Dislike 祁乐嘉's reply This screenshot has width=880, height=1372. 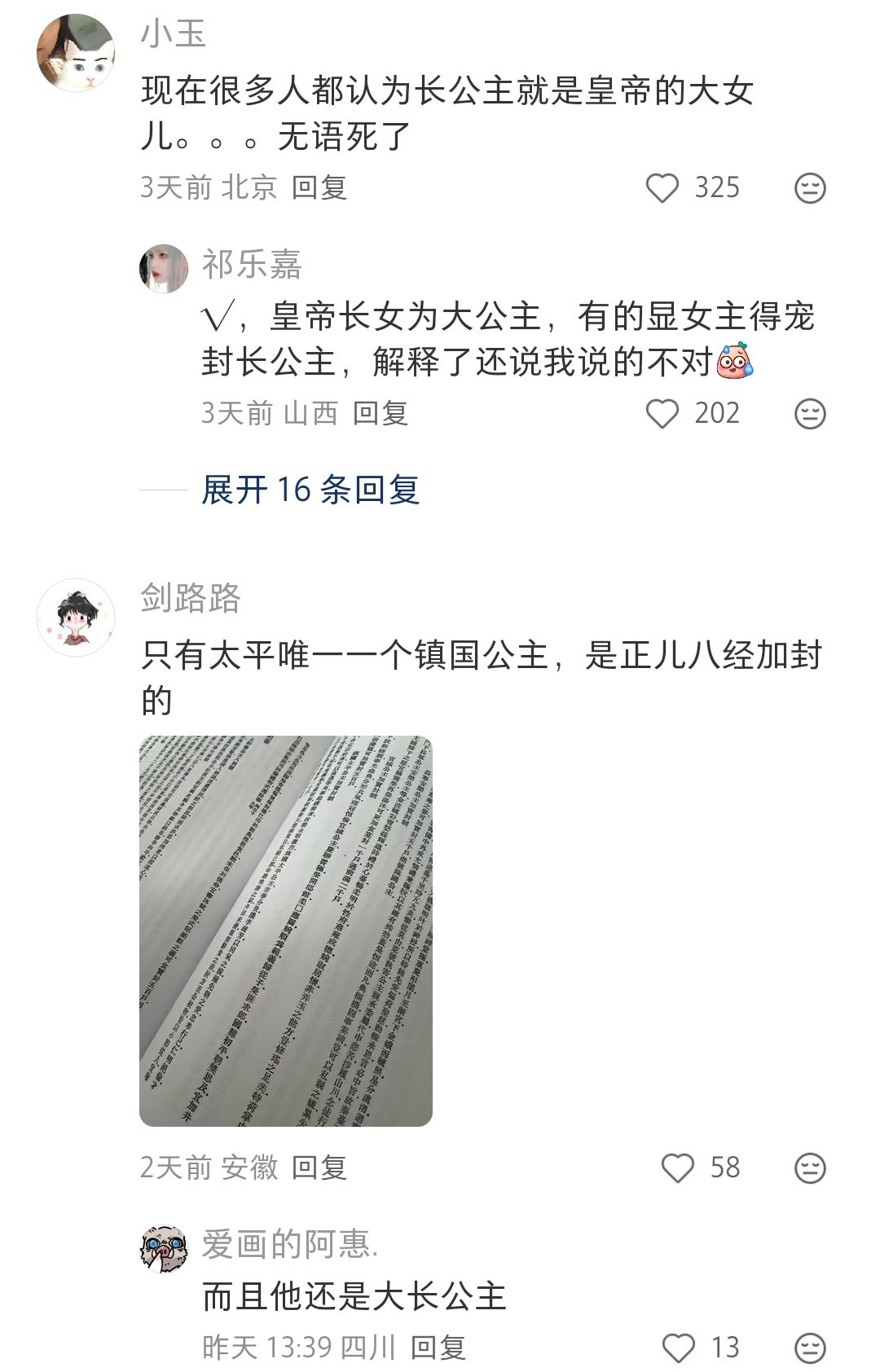pos(810,414)
